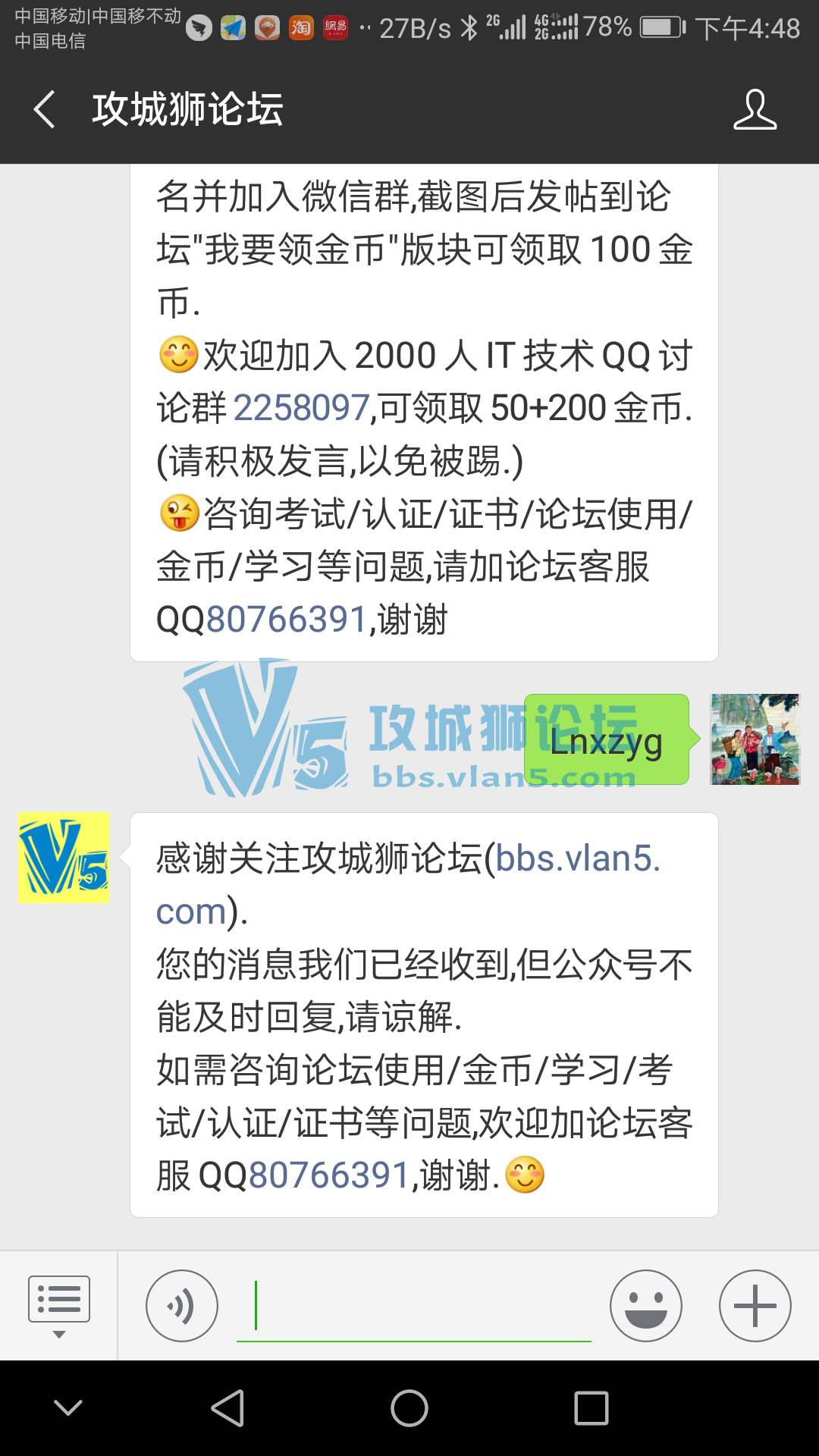Open my avatar next to Lnxzyg
The image size is (819, 1456).
[755, 739]
